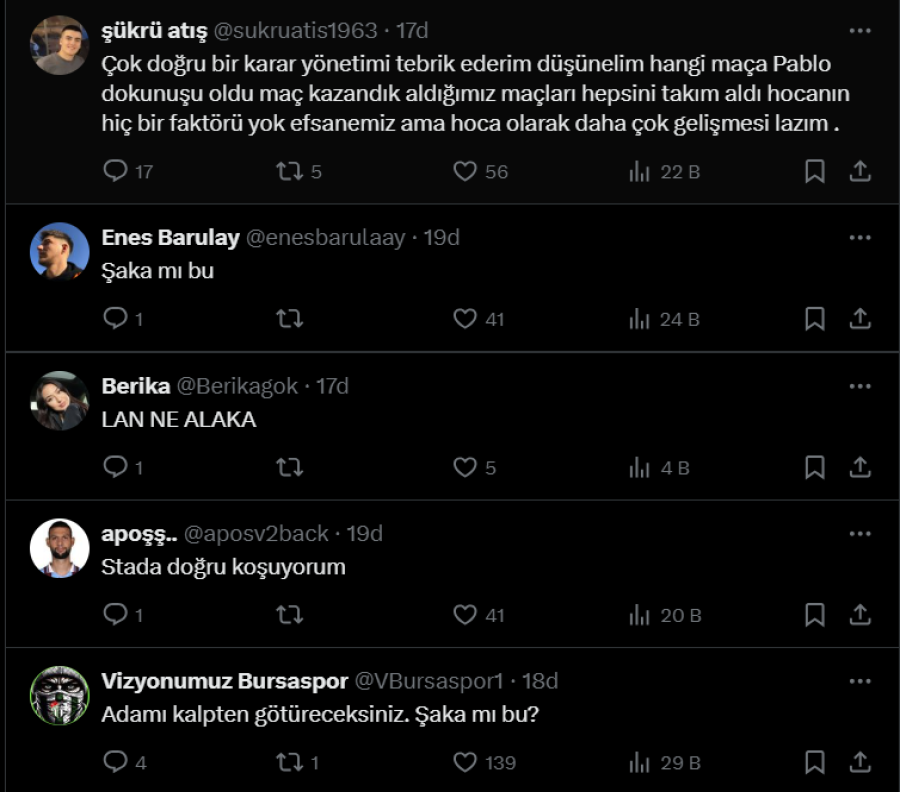The height and width of the screenshot is (792, 900).
Task: Retweet Berika's post
Action: [289, 467]
